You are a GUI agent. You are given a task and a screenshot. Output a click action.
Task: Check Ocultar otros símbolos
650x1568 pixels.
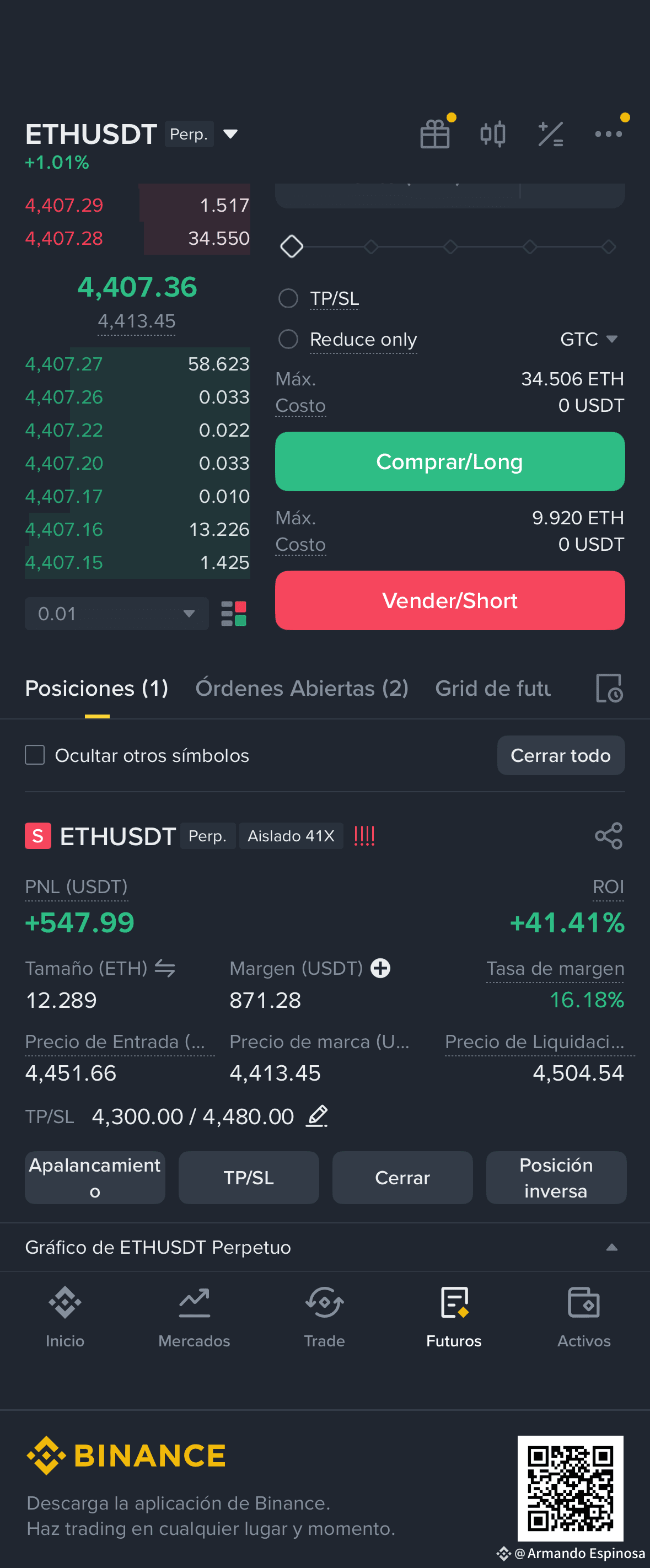(x=35, y=755)
